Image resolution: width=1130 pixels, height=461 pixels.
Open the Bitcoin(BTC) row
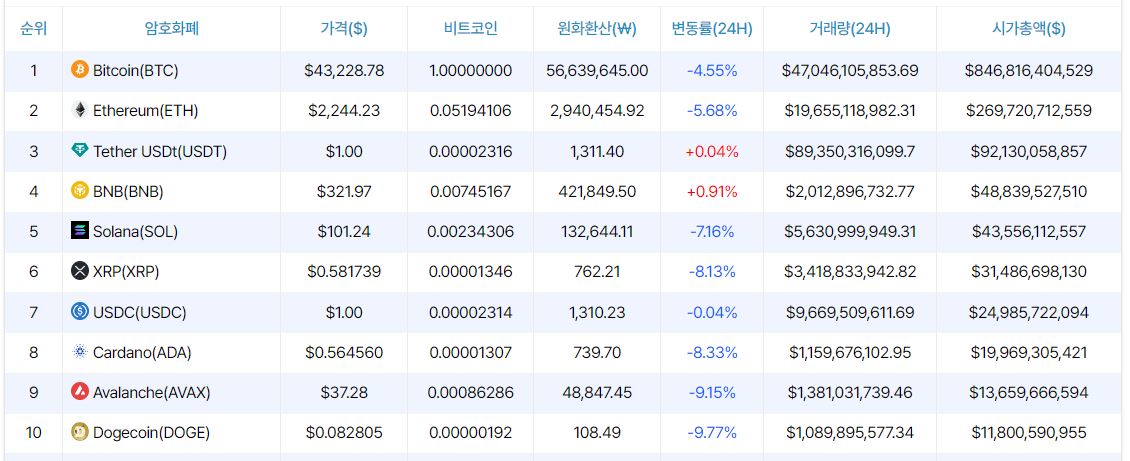135,71
